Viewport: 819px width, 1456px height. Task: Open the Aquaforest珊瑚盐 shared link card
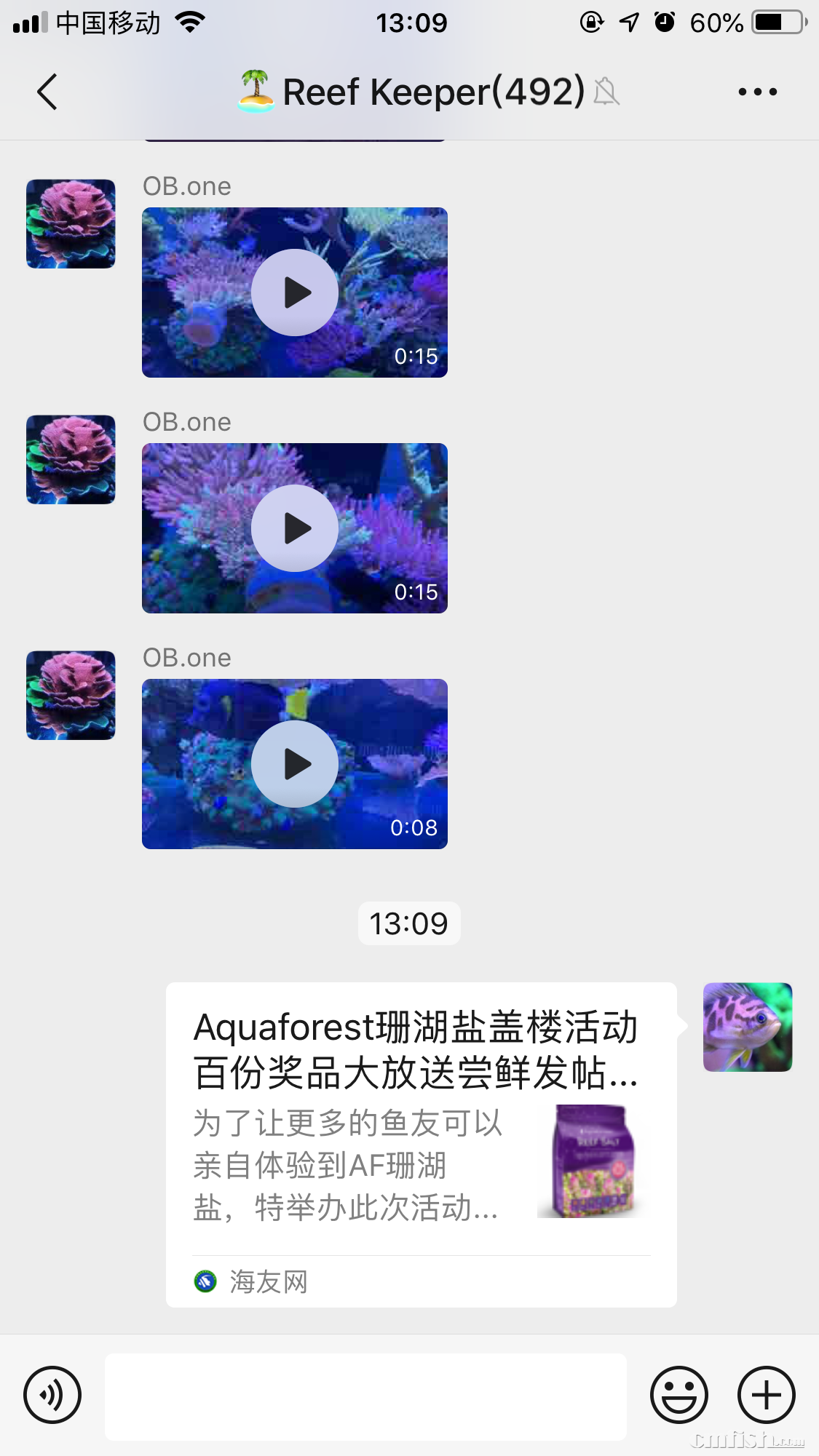[x=421, y=1144]
